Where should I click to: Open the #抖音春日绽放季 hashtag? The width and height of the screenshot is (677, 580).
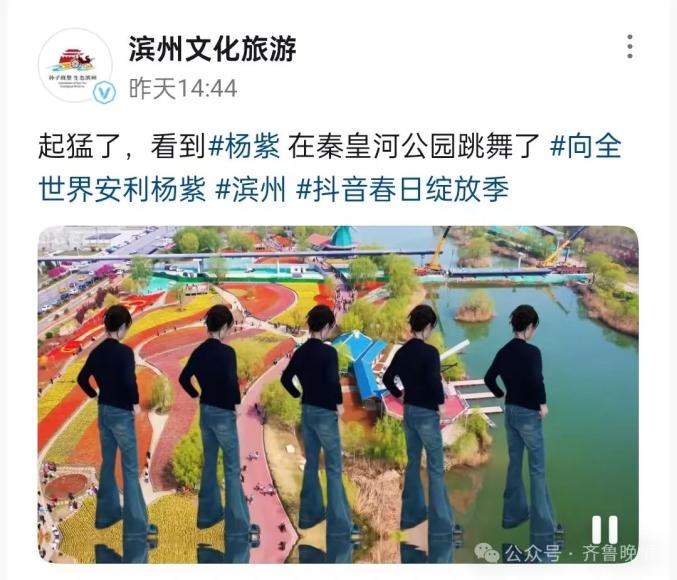point(403,188)
